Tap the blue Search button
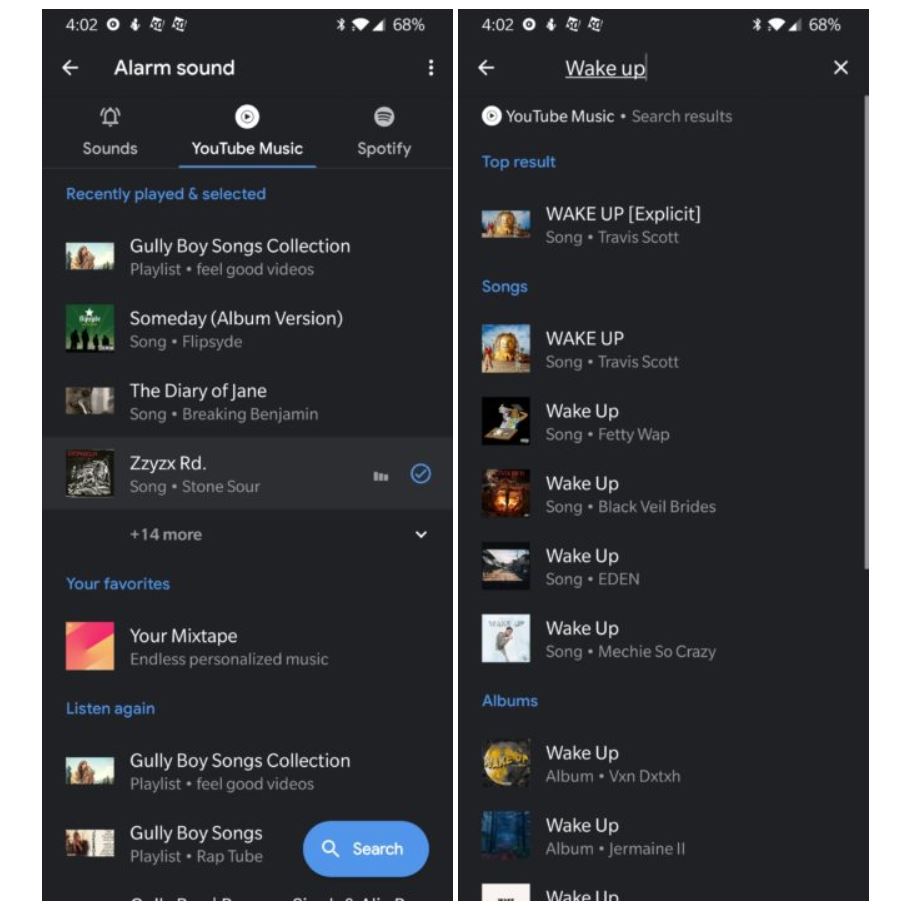 (x=366, y=849)
